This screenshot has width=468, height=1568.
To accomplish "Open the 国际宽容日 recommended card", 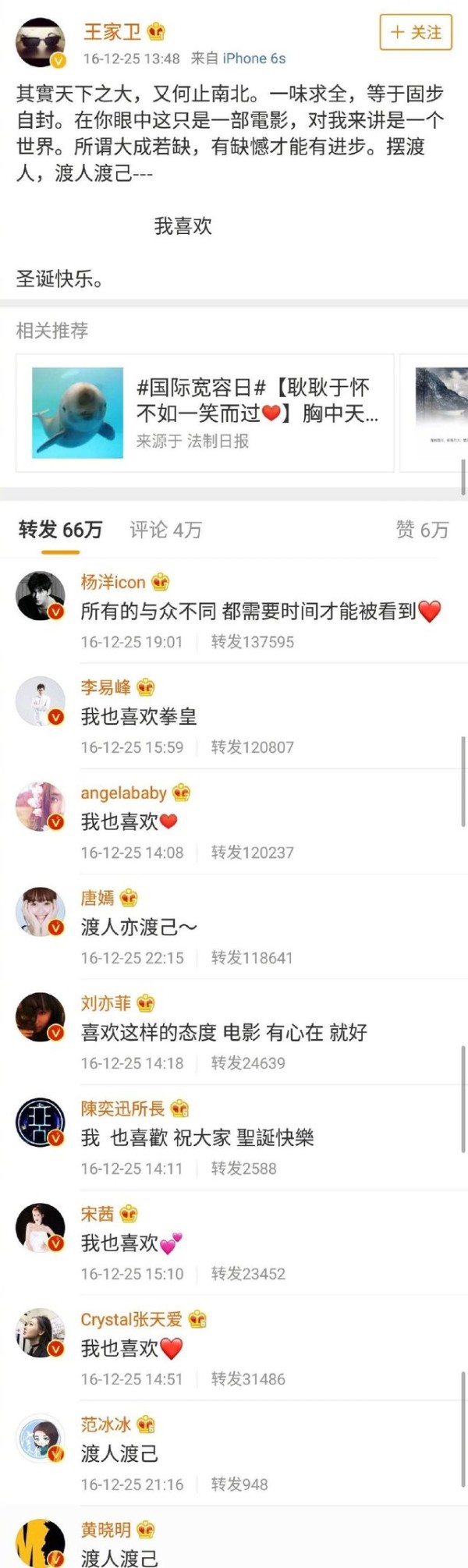I will tap(204, 413).
